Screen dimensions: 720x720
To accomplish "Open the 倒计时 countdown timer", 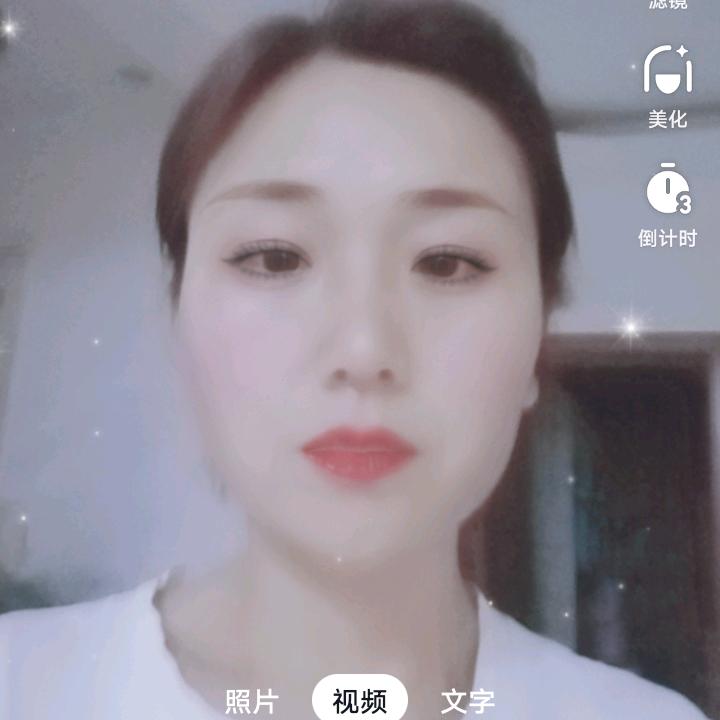I will click(667, 205).
